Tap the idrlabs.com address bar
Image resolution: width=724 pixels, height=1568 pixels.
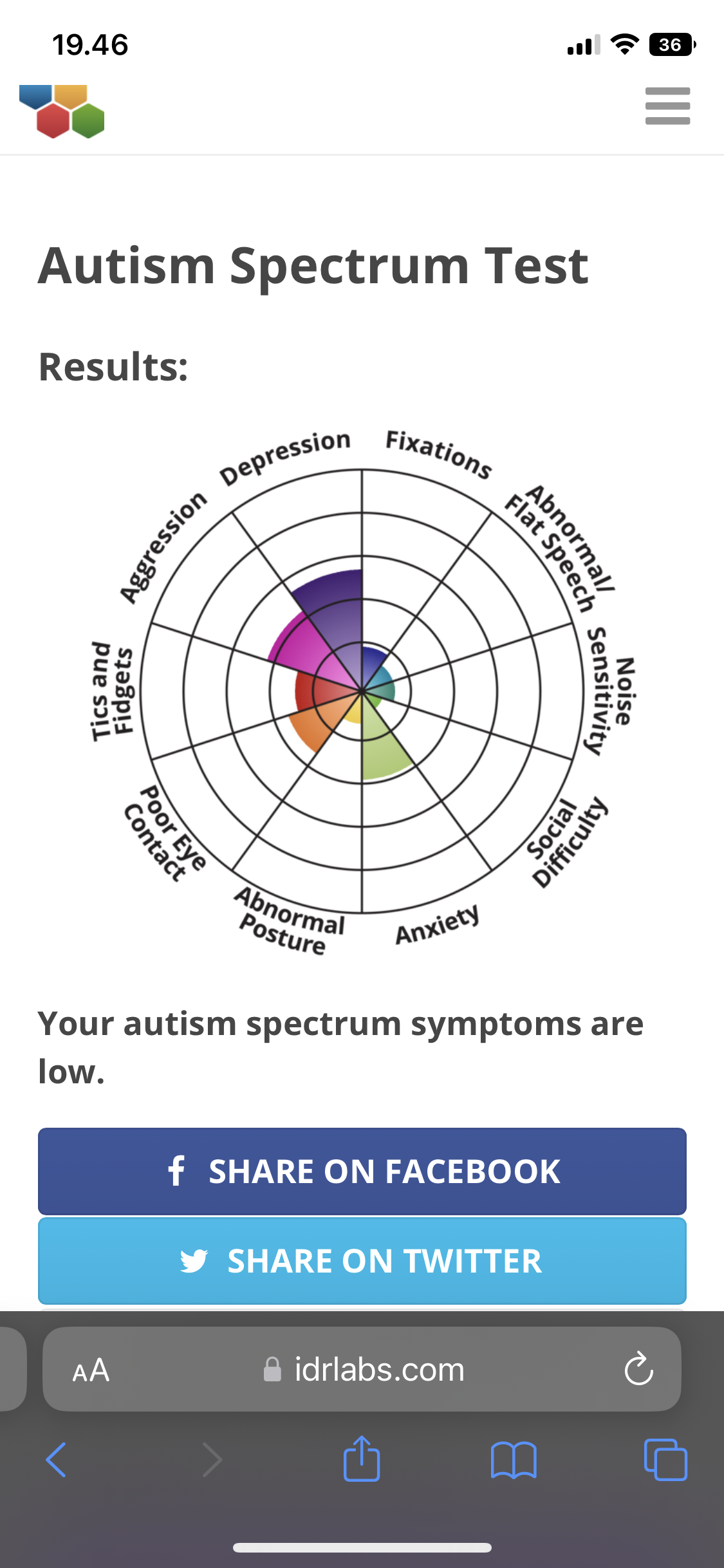pyautogui.click(x=362, y=1369)
